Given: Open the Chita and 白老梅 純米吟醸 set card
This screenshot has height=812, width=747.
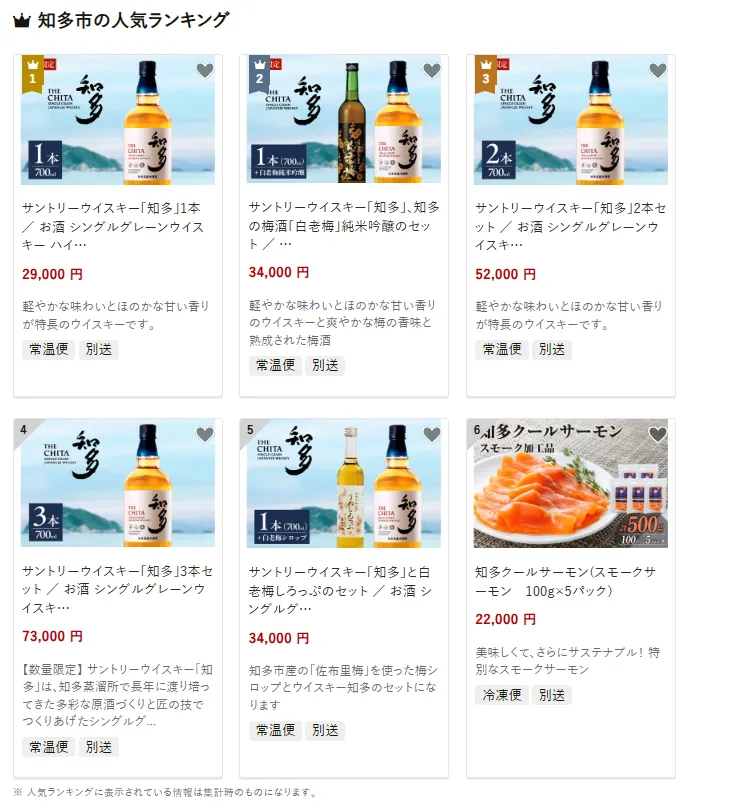Looking at the screenshot, I should coord(344,225).
